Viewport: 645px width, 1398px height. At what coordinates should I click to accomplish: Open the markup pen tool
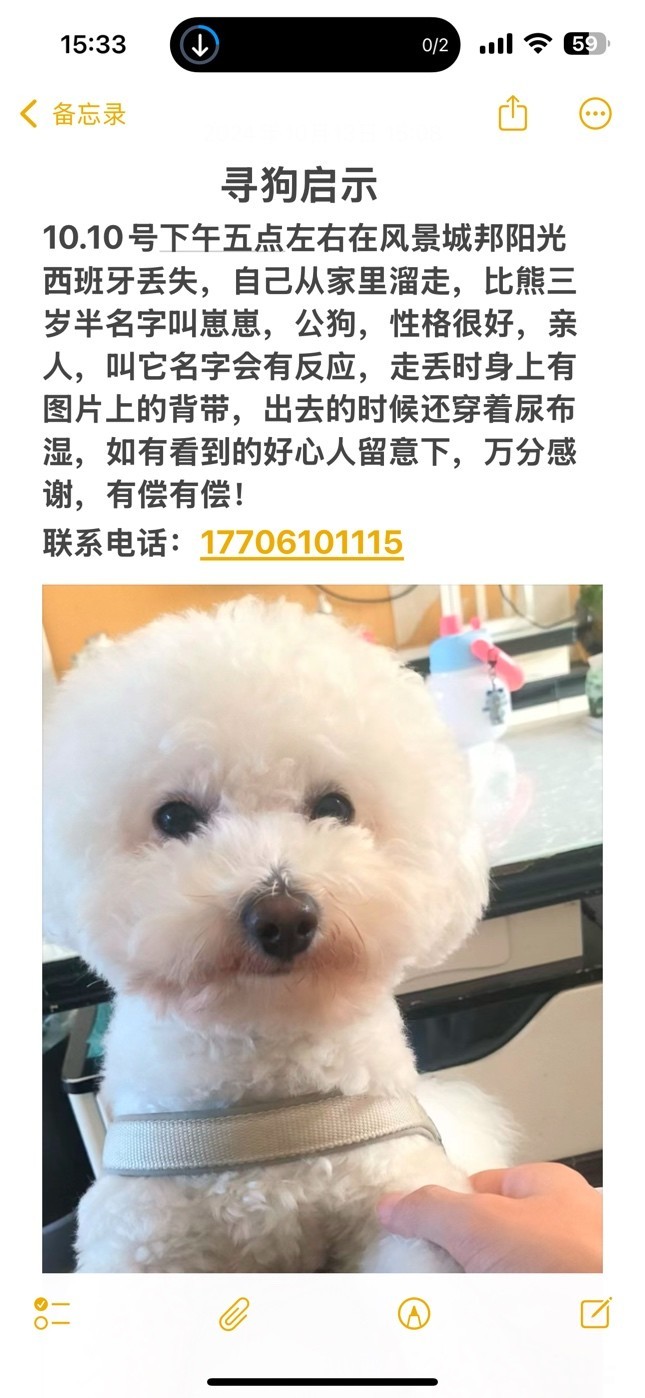[x=414, y=1313]
